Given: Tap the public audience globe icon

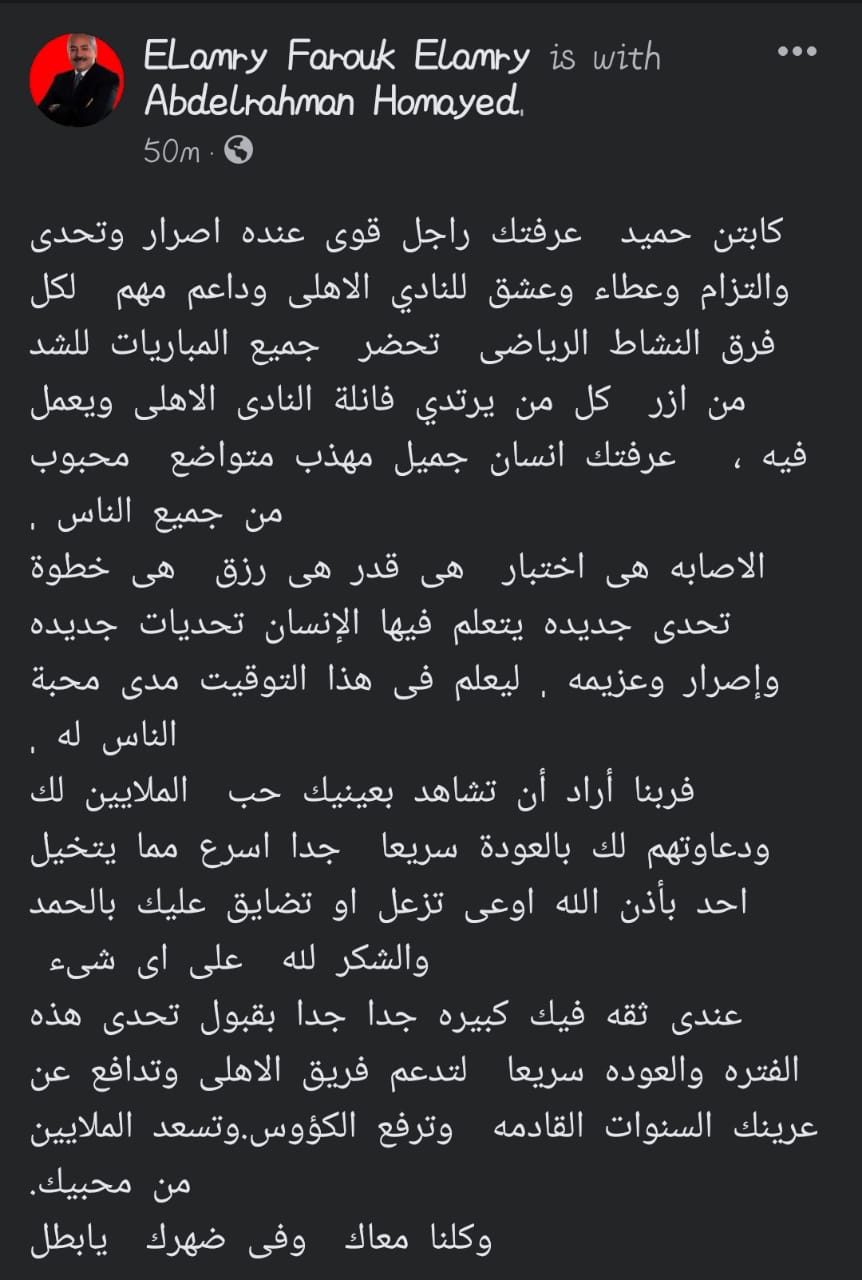Looking at the screenshot, I should tap(239, 150).
